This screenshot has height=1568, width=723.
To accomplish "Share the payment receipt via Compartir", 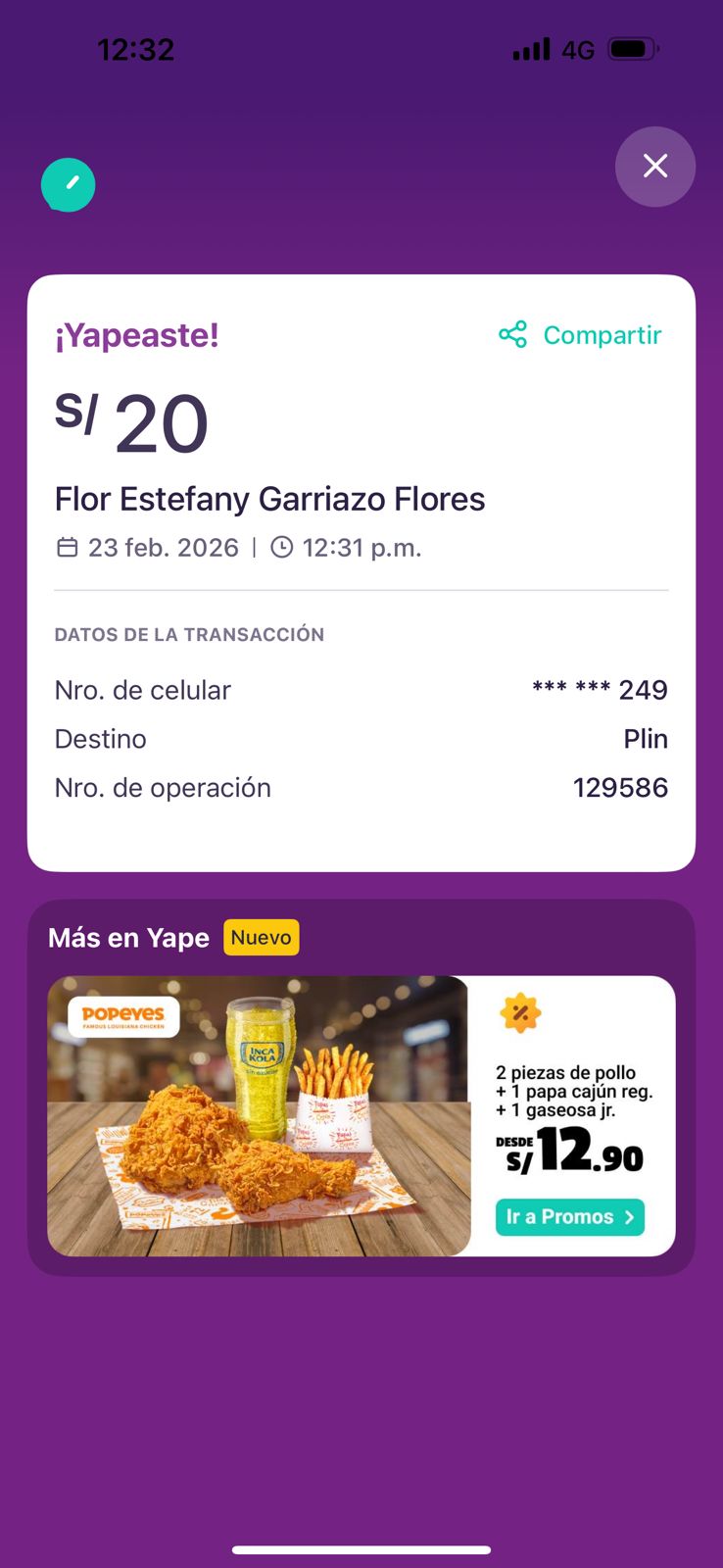I will 581,335.
